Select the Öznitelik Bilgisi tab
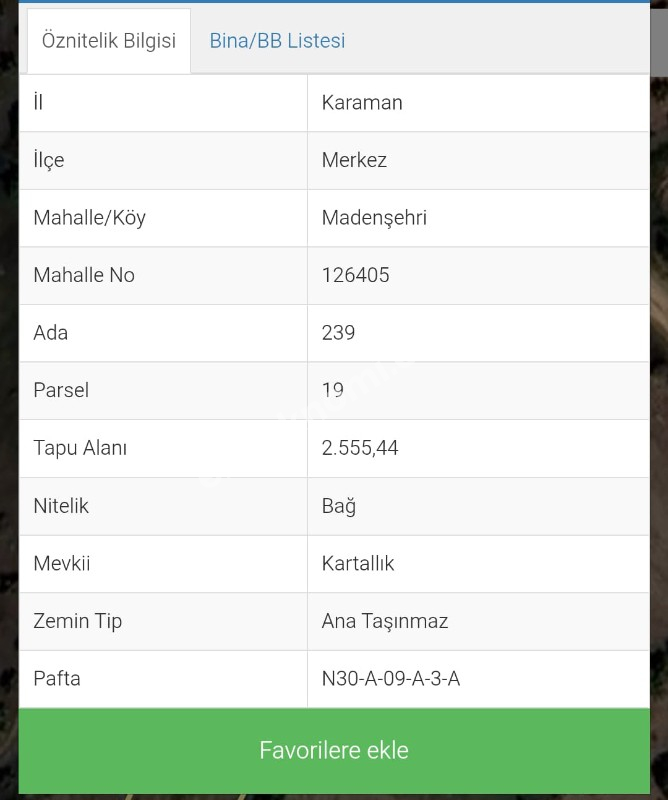This screenshot has width=668, height=800. point(109,41)
